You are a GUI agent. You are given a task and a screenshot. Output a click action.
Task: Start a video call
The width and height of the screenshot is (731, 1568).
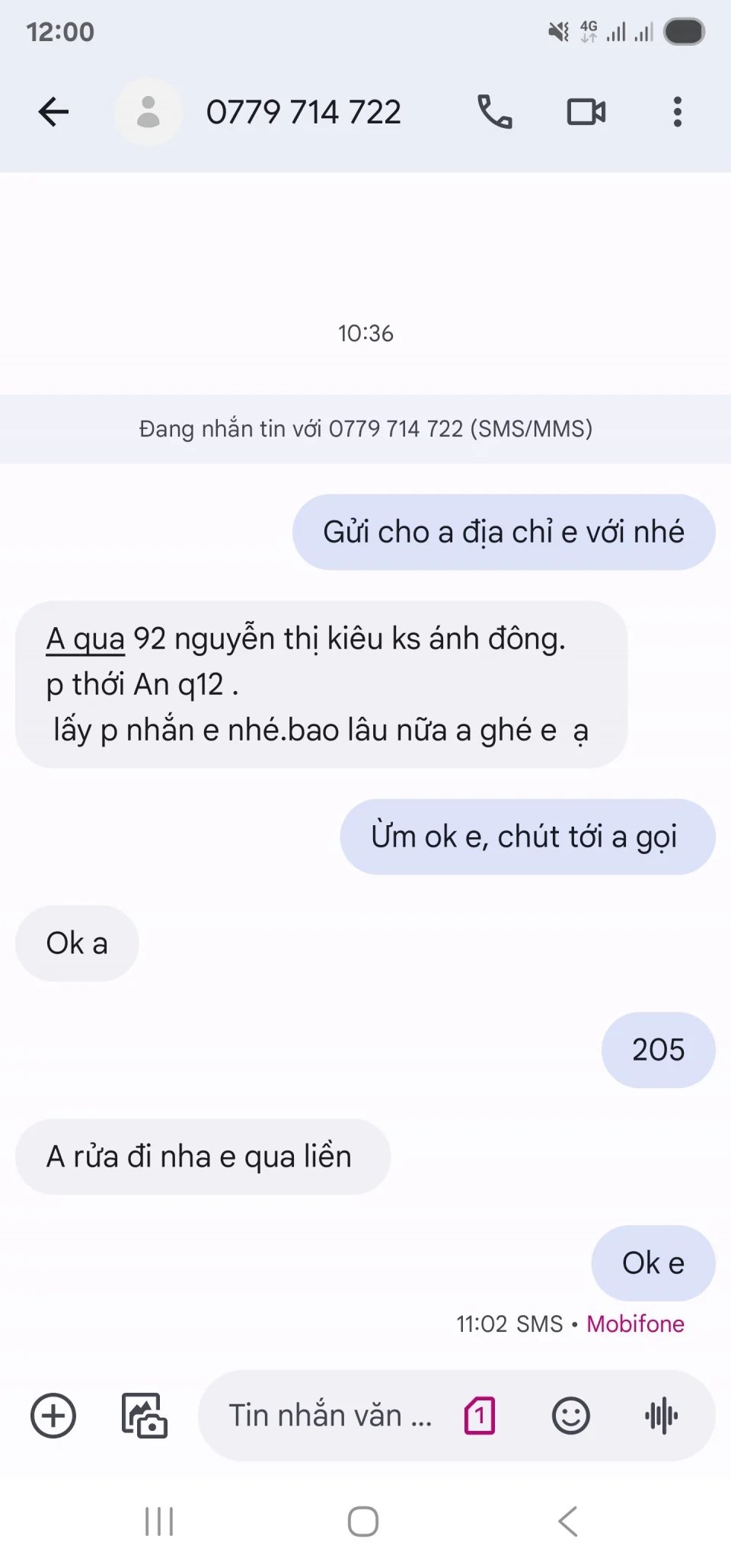point(586,112)
